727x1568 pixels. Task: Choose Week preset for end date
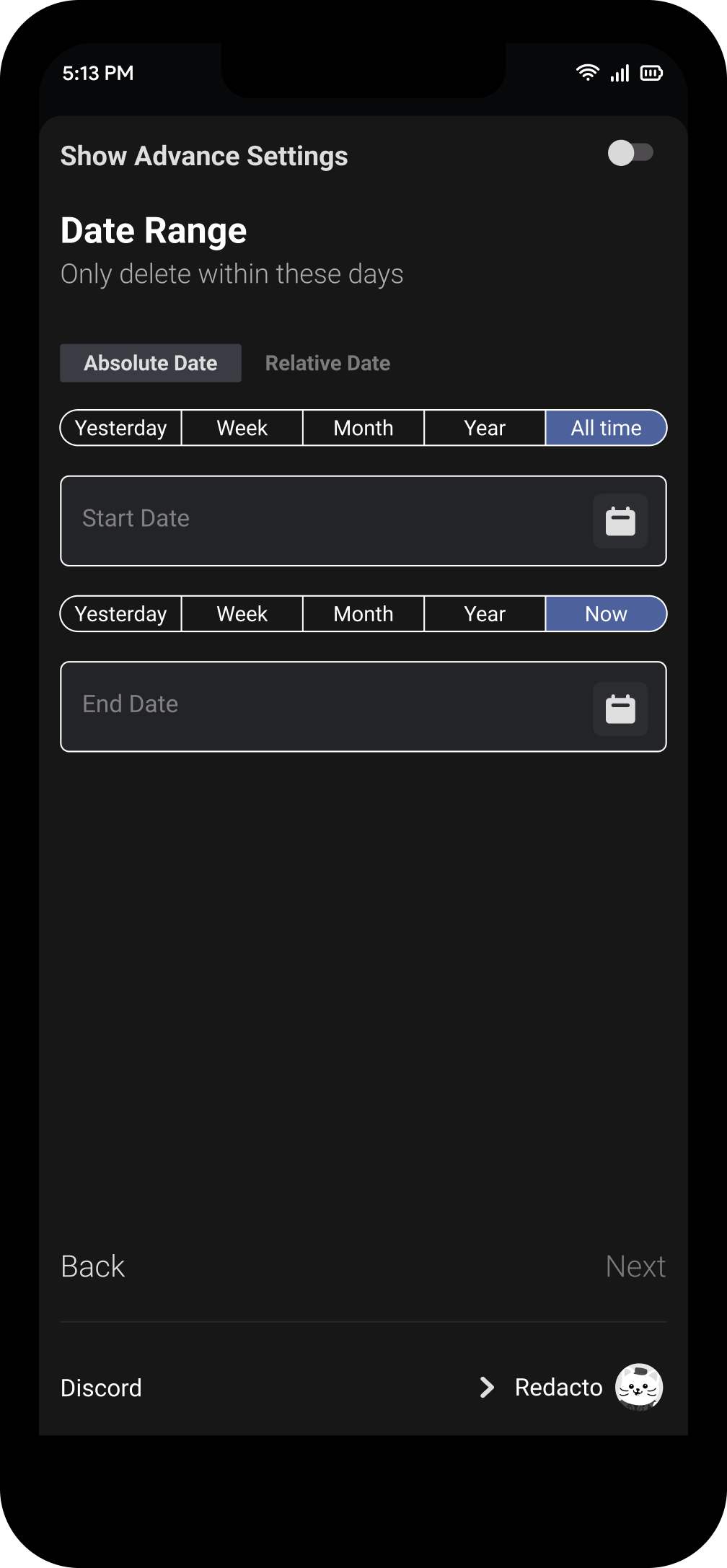pos(242,614)
